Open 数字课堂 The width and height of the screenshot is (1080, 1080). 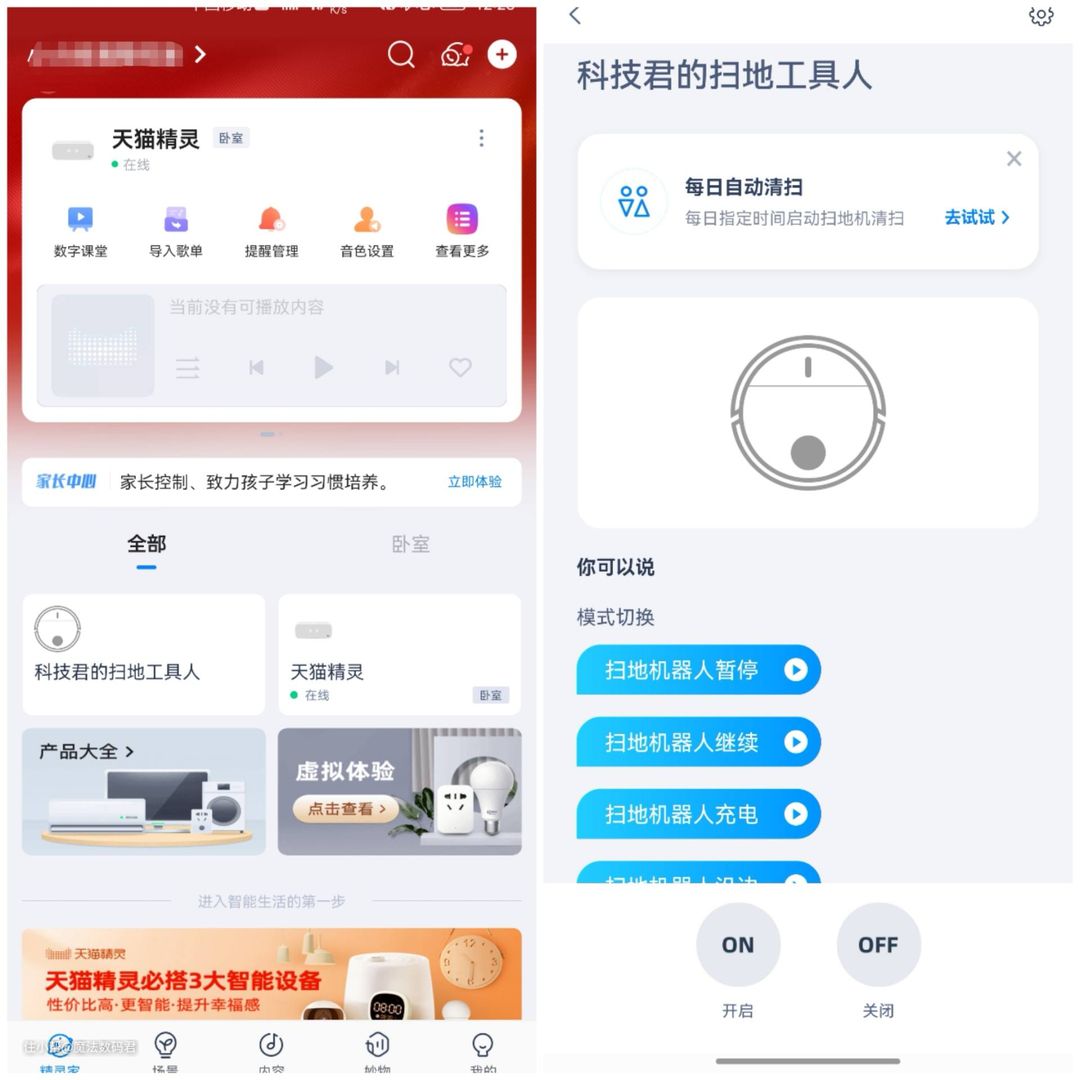tap(80, 231)
